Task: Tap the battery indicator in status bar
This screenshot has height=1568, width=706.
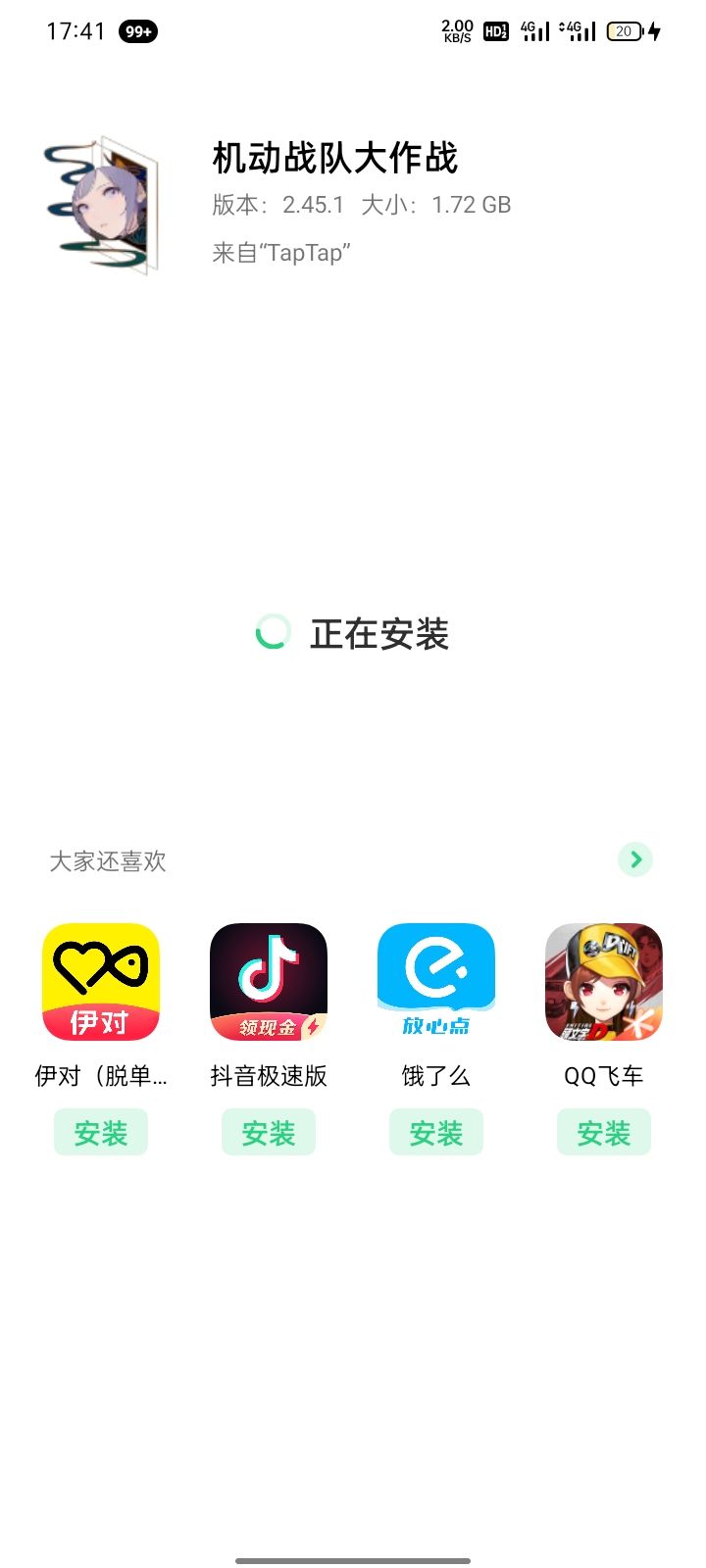Action: [624, 31]
